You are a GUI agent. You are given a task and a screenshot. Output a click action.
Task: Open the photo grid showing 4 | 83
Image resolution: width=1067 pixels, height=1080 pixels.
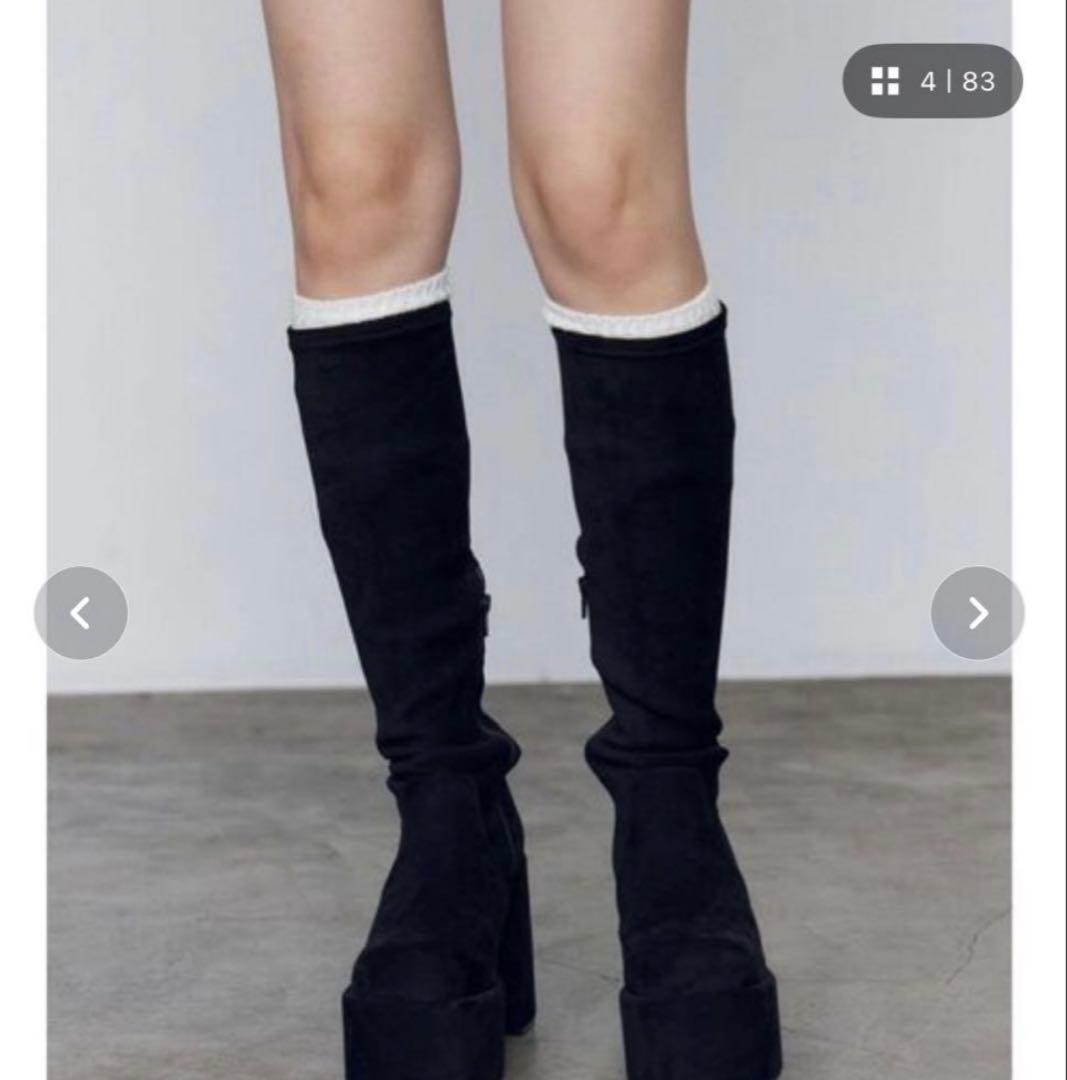pos(932,81)
